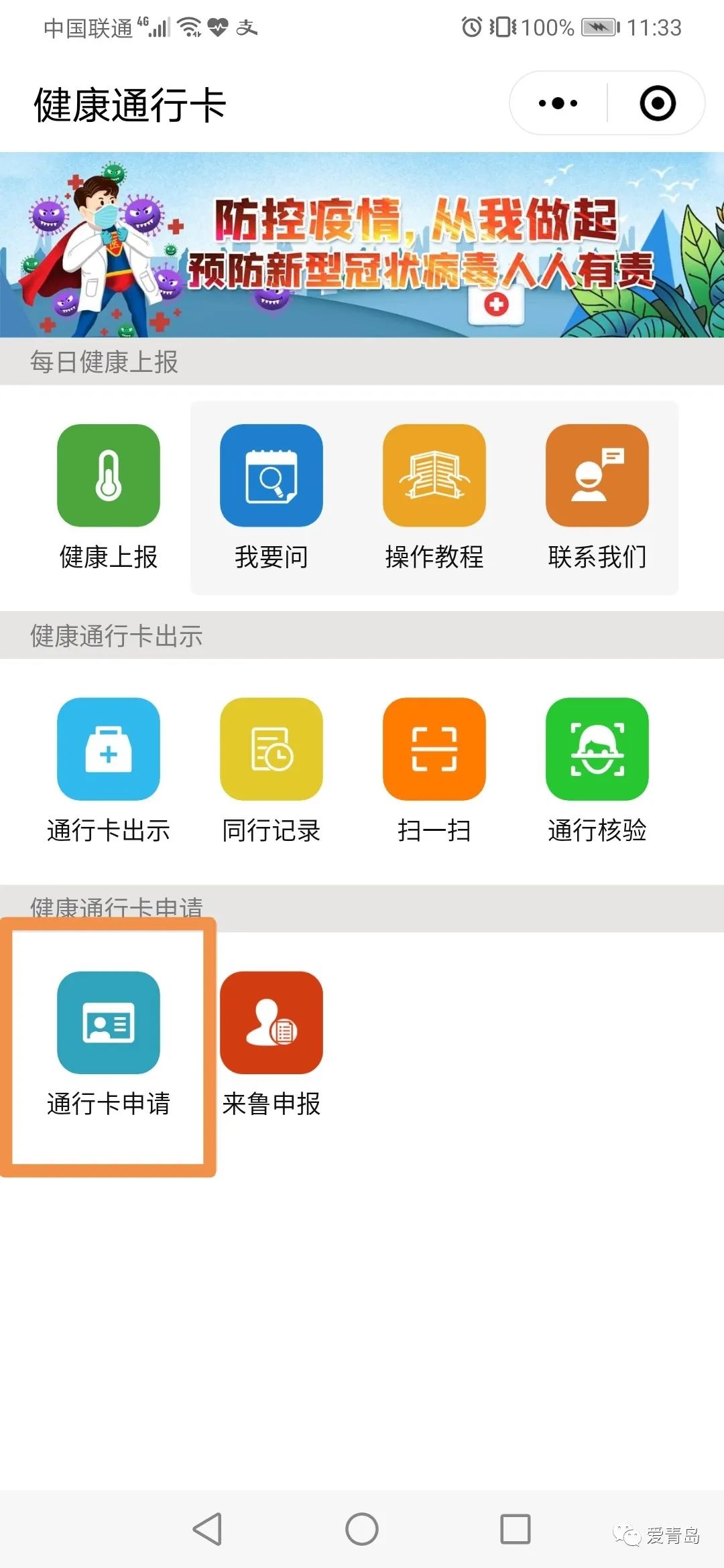This screenshot has width=724, height=1568.
Task: Open 来鲁申报 declaration
Action: click(x=271, y=1023)
